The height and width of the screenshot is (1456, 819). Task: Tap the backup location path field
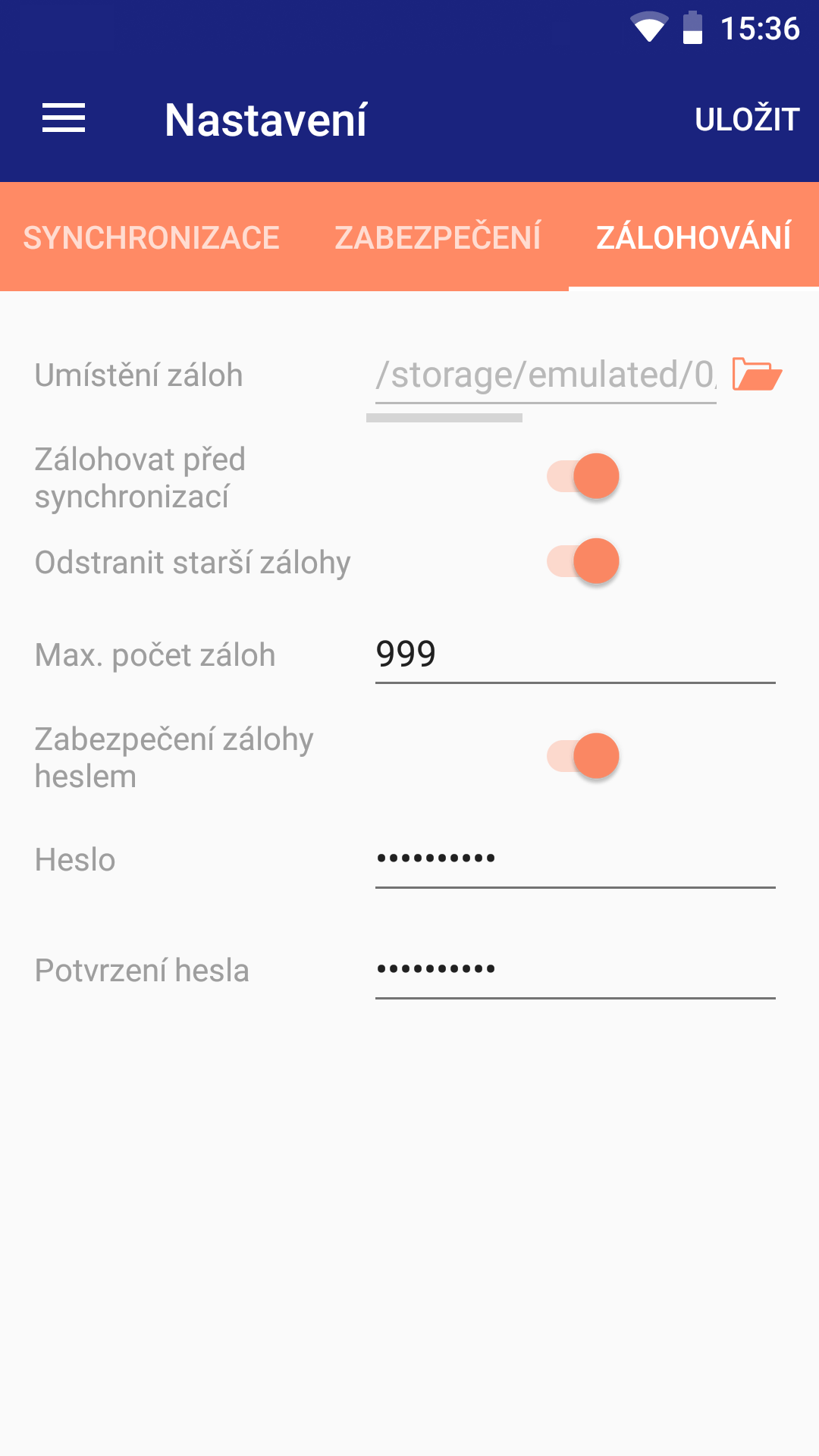[x=545, y=375]
